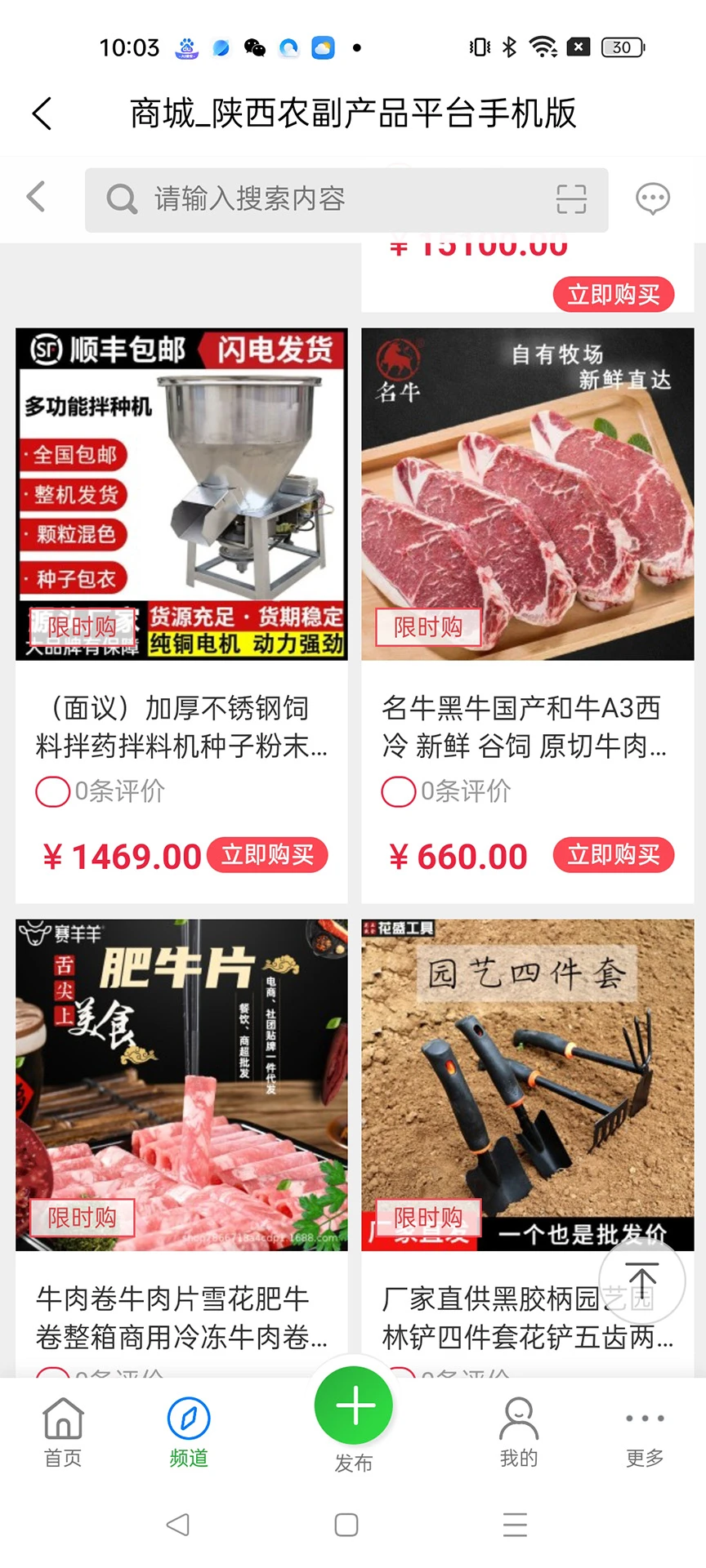The height and width of the screenshot is (1568, 706).
Task: Open the 名牛 beef steak product image
Action: (x=527, y=493)
